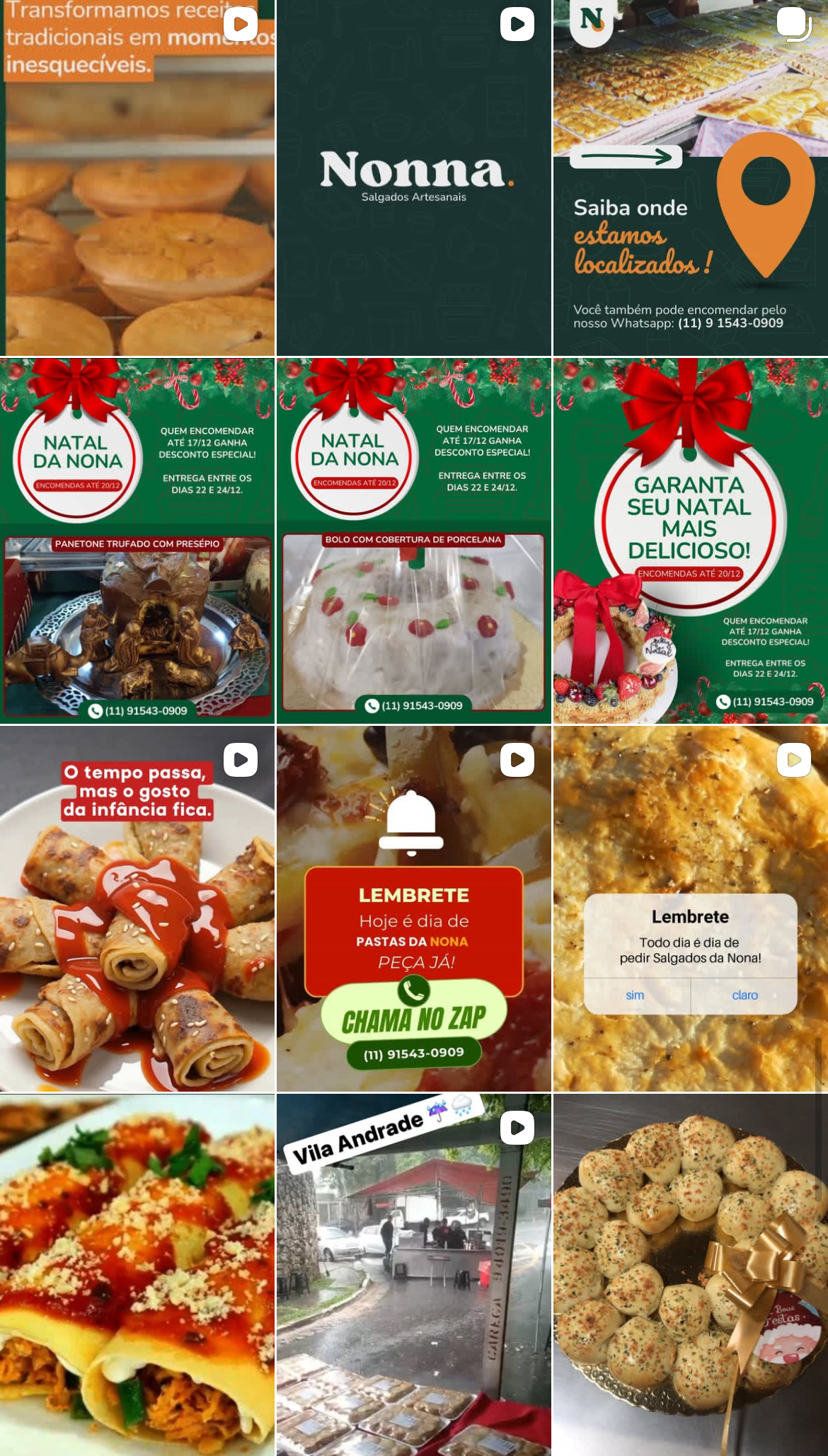
Task: Open the stuffed pancakes with sauce photo
Action: tap(137, 1273)
